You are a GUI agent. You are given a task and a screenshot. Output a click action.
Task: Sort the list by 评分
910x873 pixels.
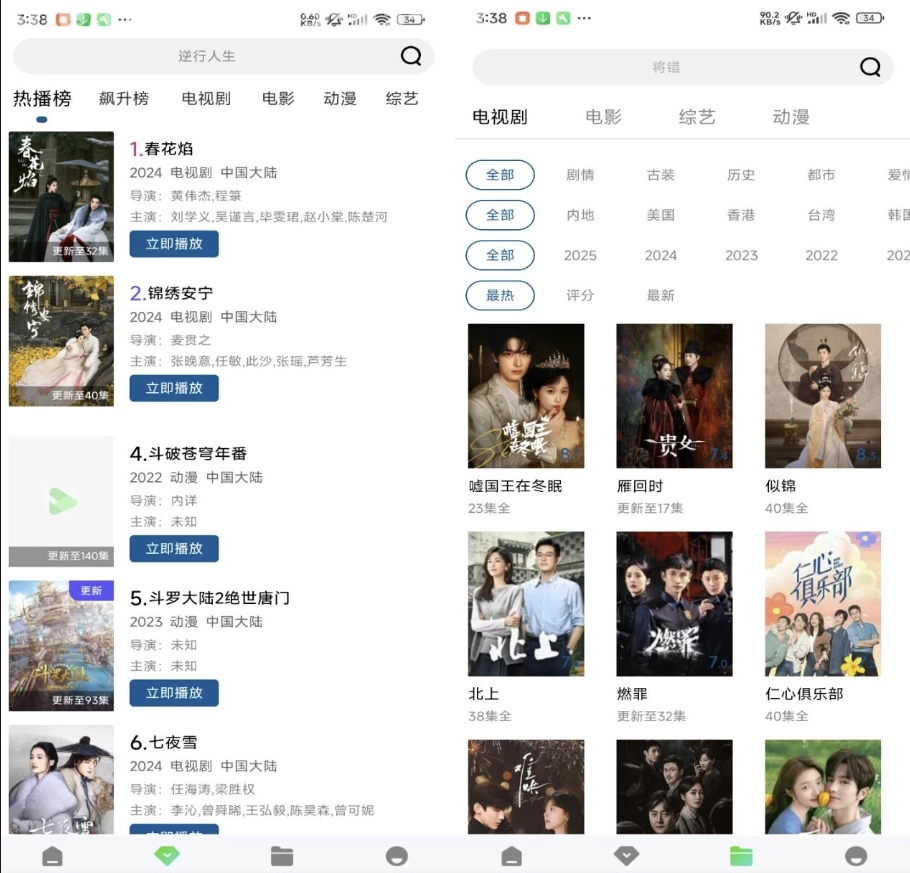click(580, 295)
